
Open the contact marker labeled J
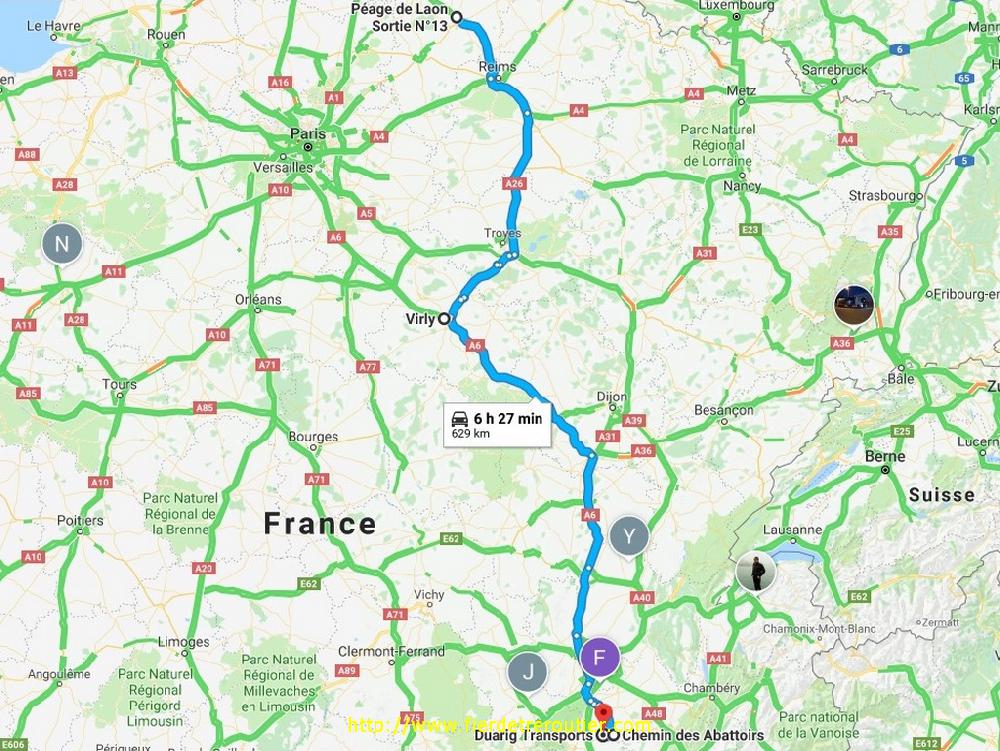point(527,671)
